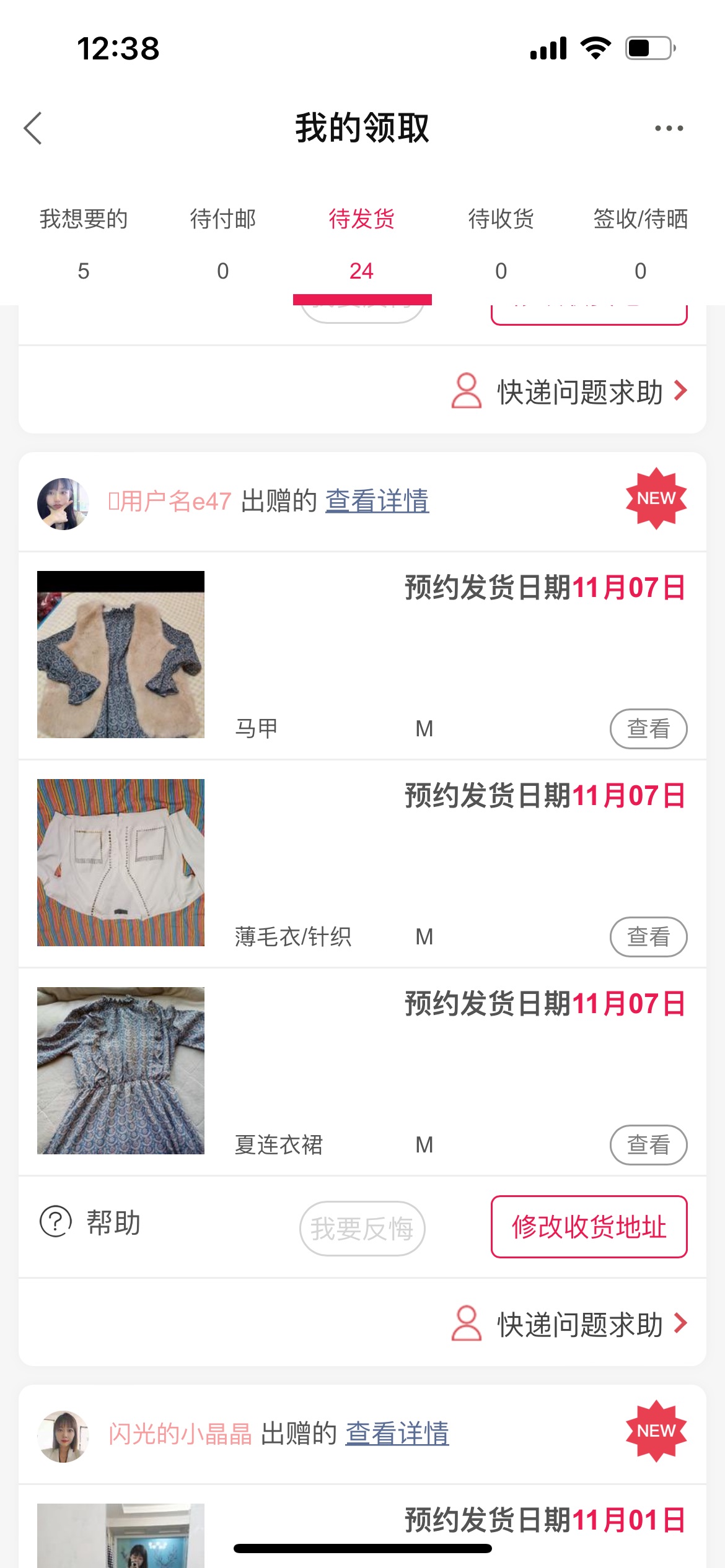Tap 查看 for the 夏连衣裙 item
This screenshot has height=1568, width=725.
point(649,1145)
